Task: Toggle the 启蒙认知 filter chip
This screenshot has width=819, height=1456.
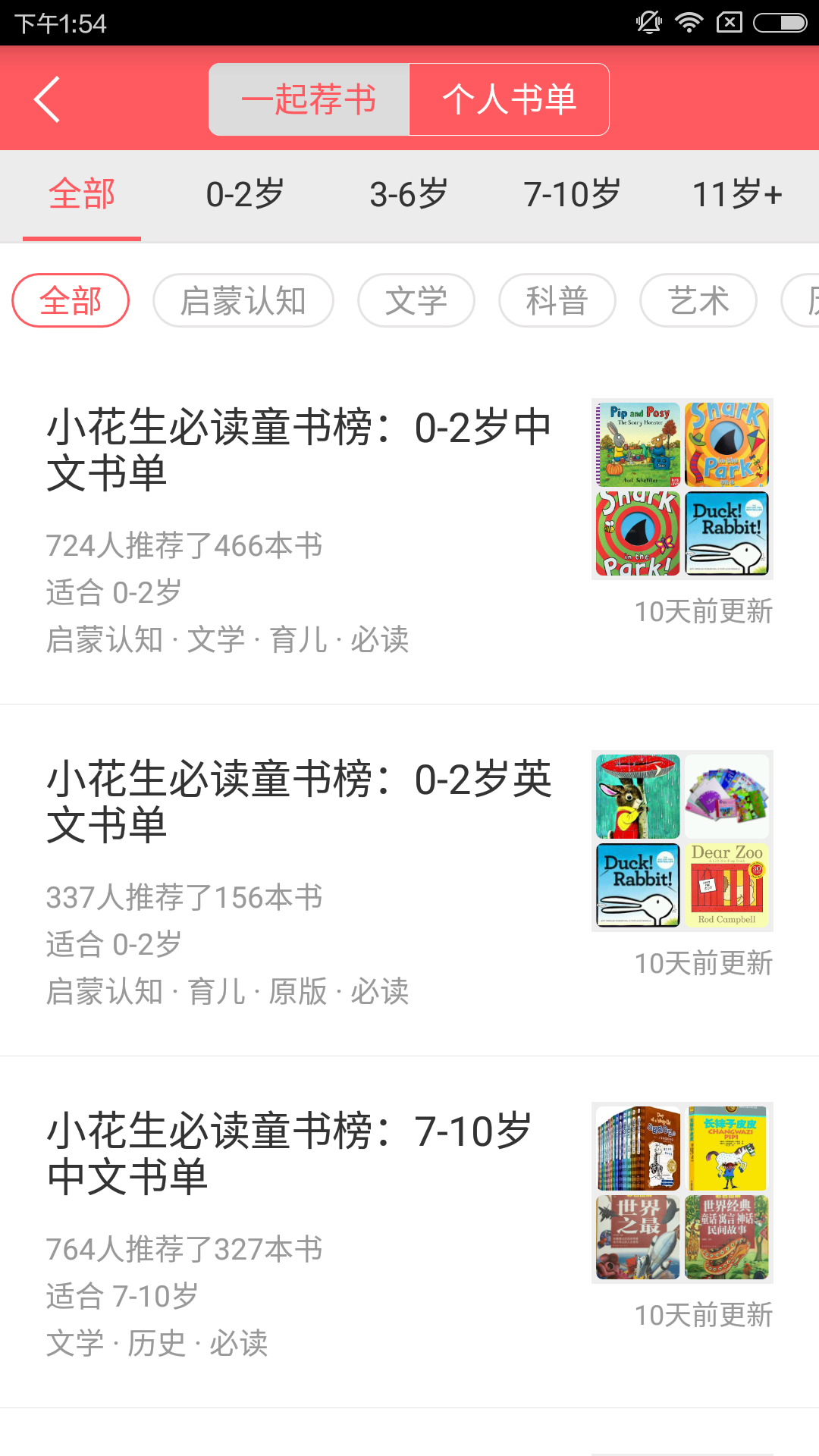Action: click(x=244, y=300)
